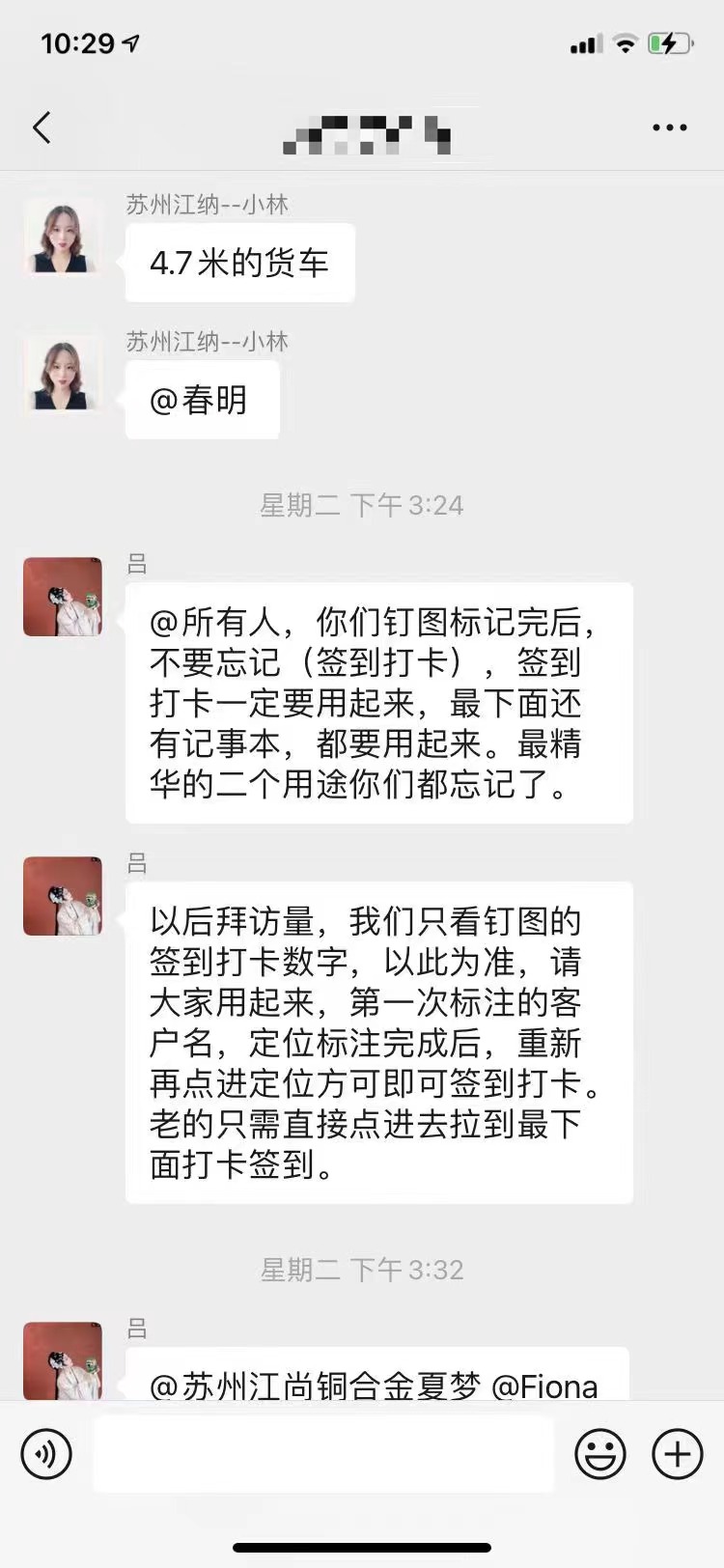Open the chat info overflow menu
This screenshot has height=1568, width=724.
(670, 127)
